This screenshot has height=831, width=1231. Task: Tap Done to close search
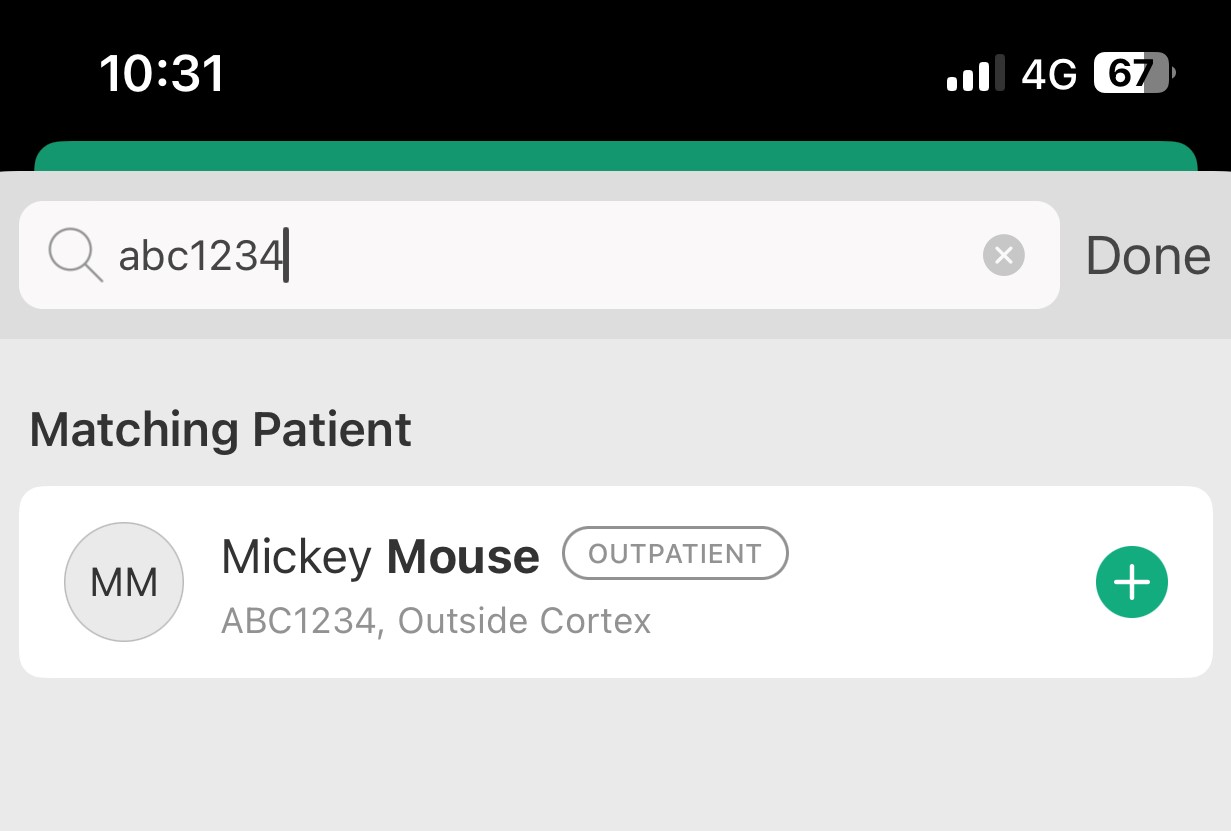click(x=1147, y=256)
